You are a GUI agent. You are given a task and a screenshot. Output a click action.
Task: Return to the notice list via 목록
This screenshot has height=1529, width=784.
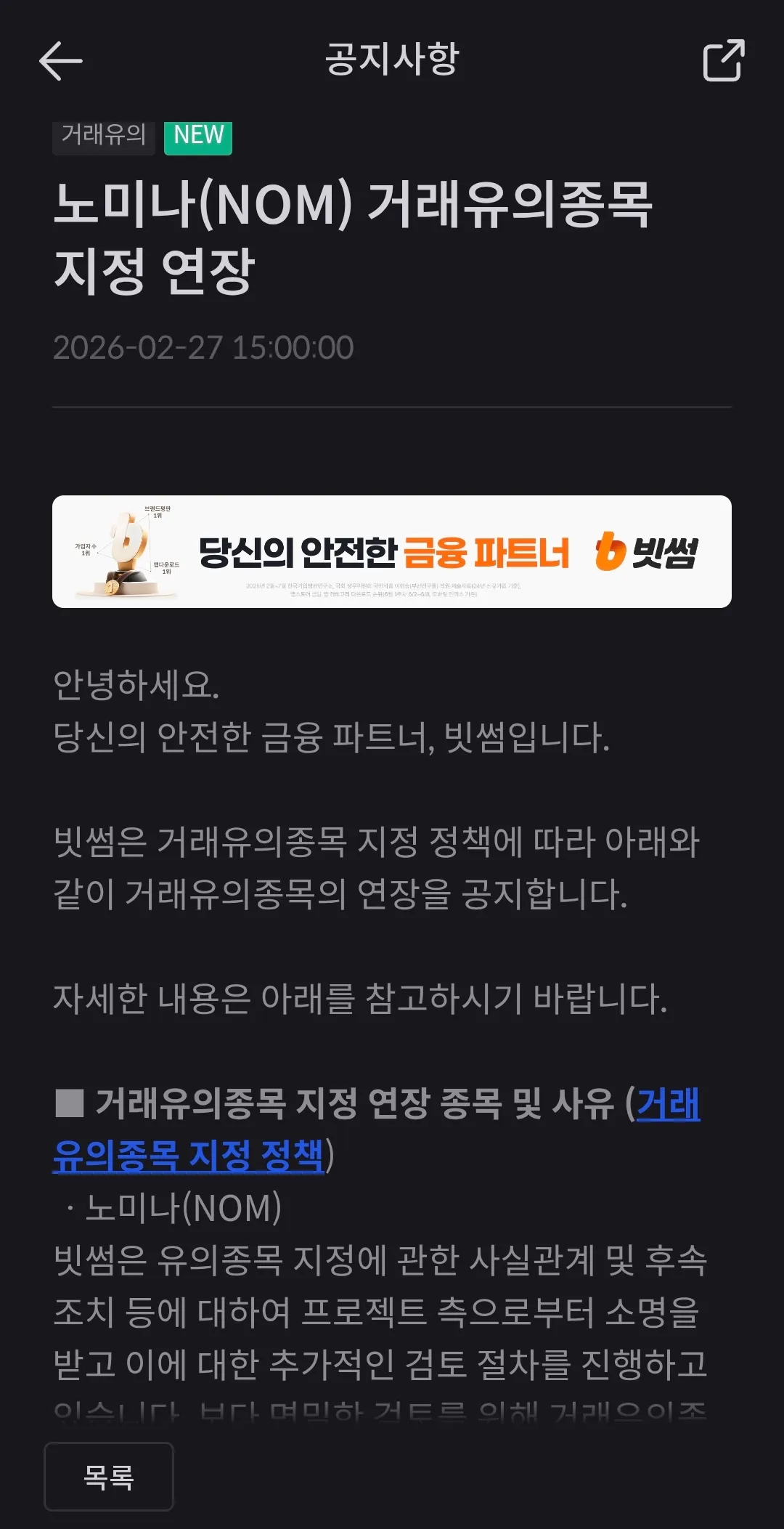tap(109, 1477)
